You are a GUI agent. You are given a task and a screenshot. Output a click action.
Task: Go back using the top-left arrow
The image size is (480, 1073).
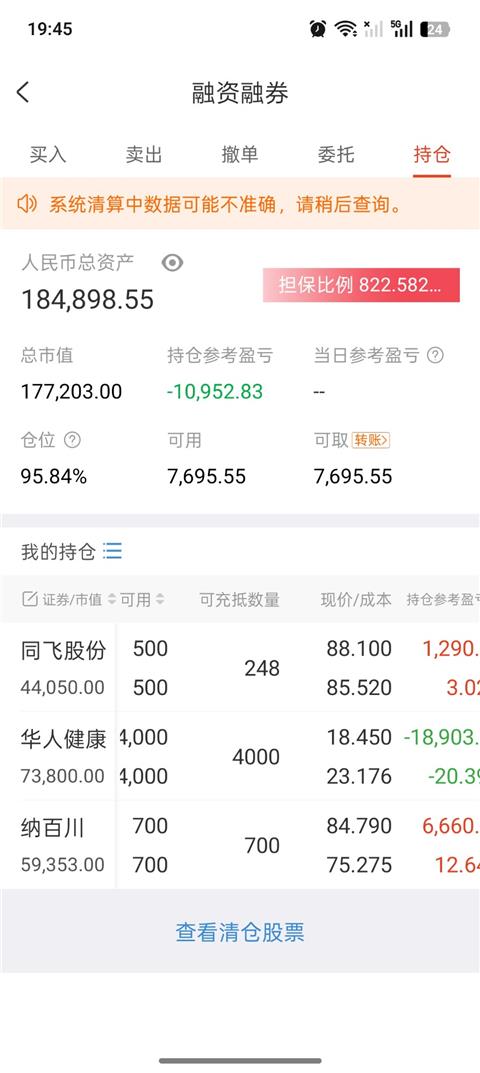point(23,92)
